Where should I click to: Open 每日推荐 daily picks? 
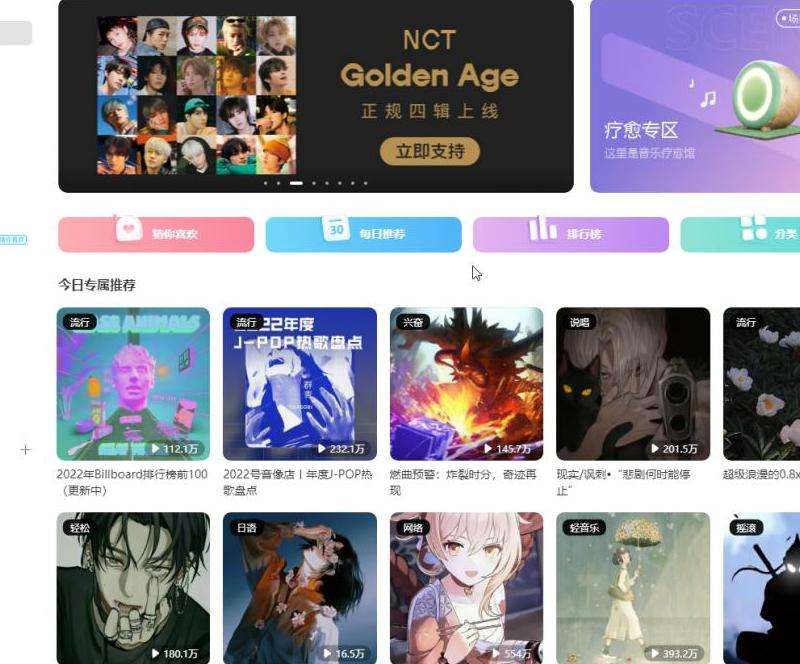coord(363,234)
